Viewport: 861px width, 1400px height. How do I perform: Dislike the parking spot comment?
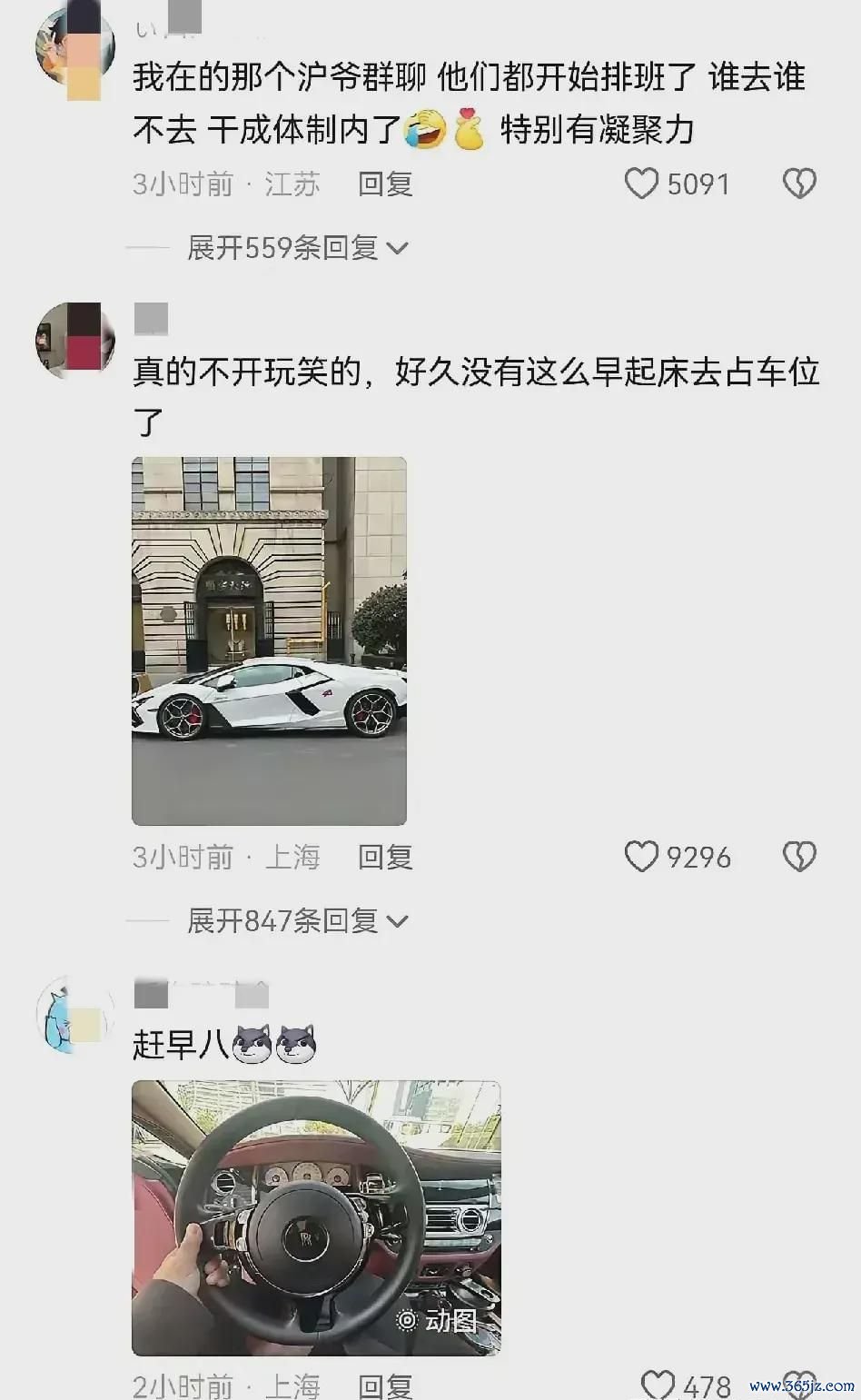(x=799, y=857)
